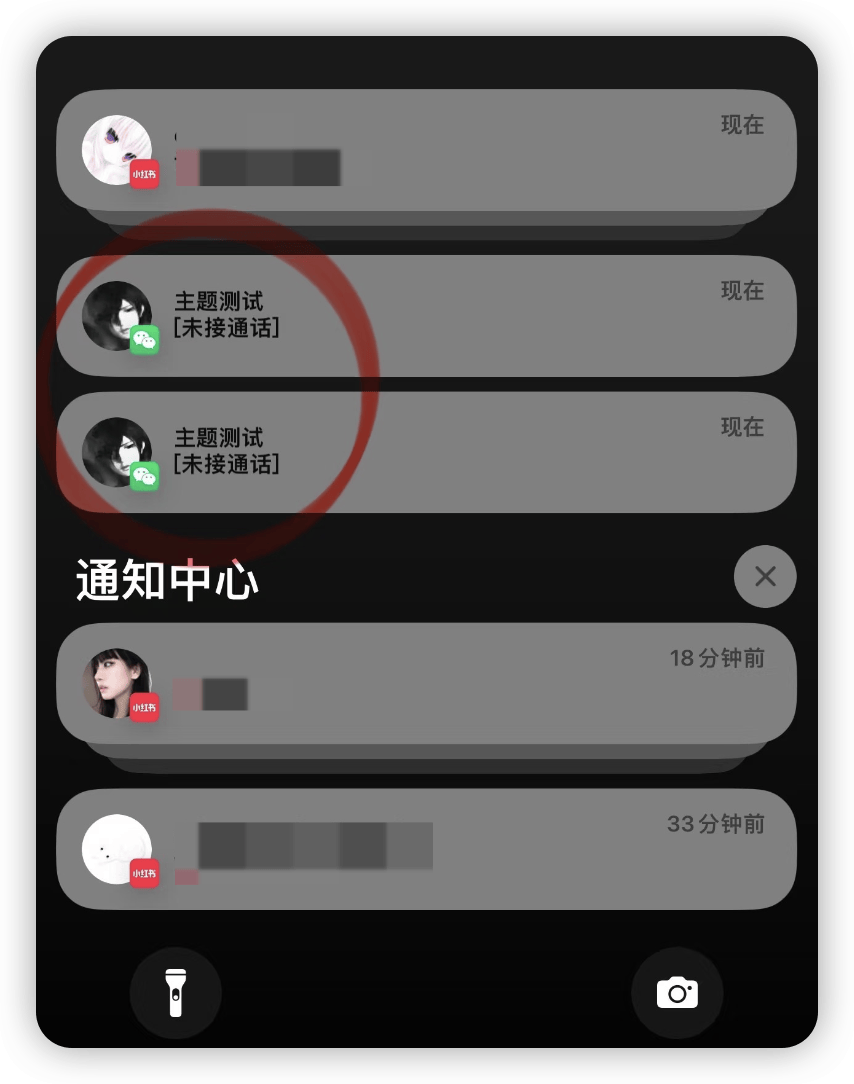
Task: Open the camera from lock screen
Action: click(677, 992)
